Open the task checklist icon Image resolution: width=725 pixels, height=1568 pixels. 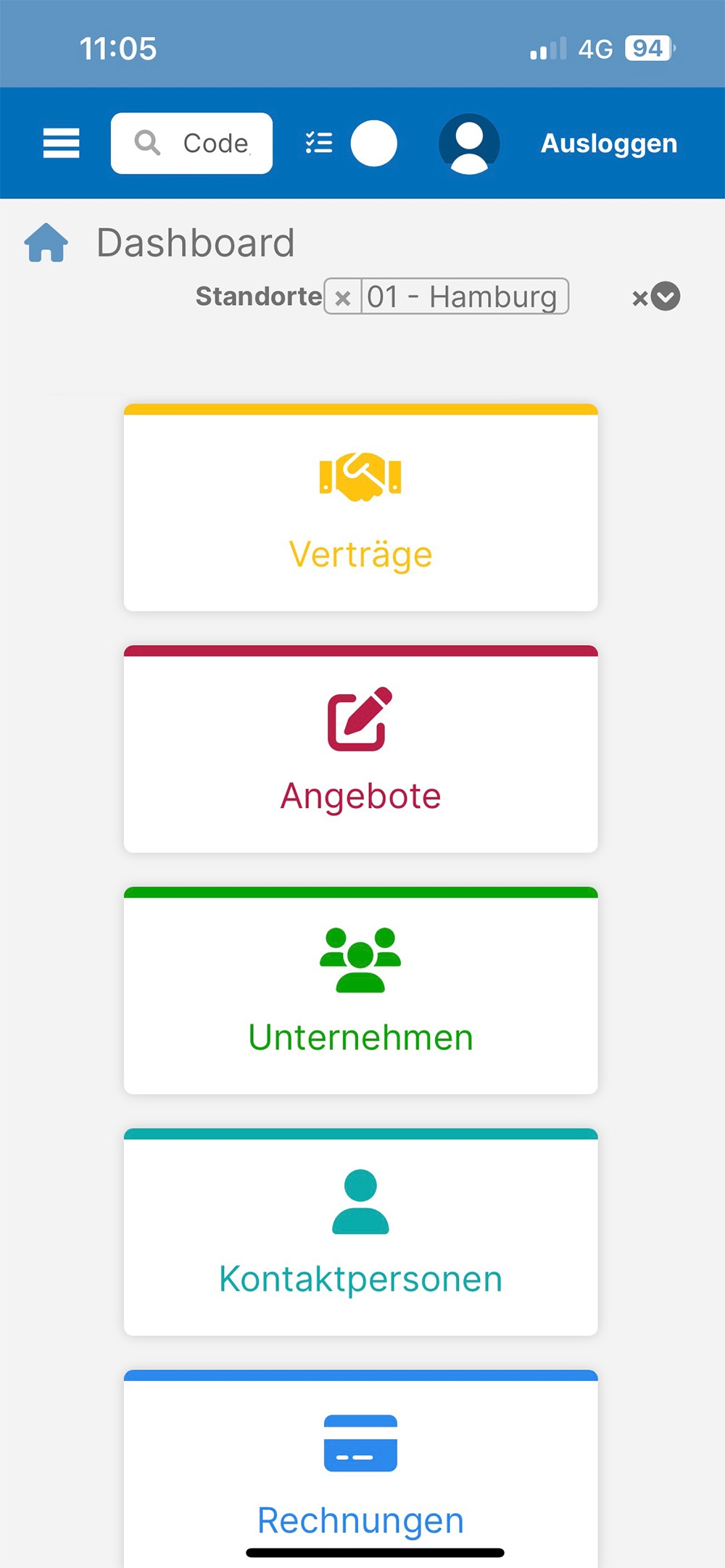[x=319, y=143]
